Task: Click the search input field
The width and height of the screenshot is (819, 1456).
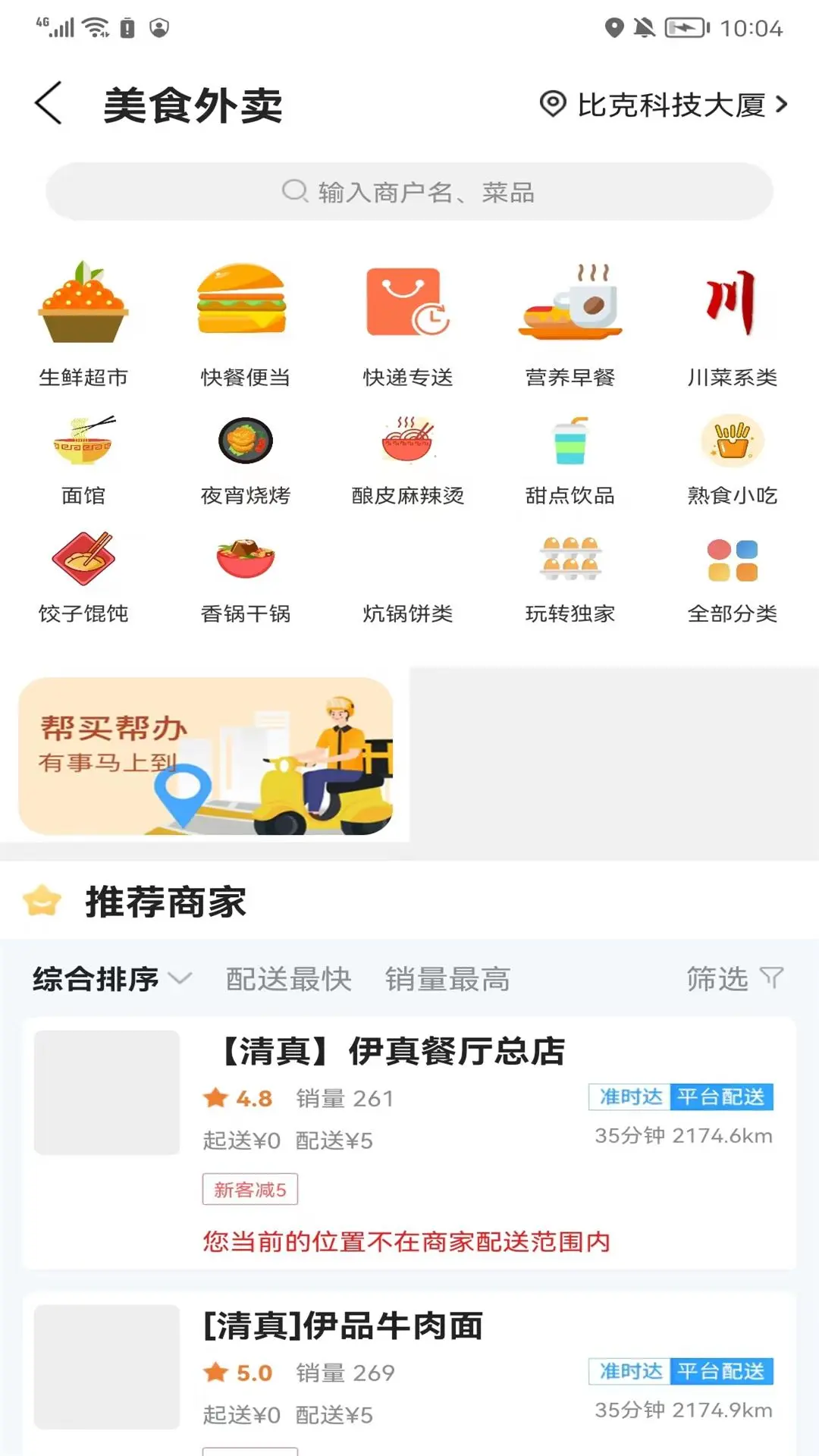Action: [x=409, y=191]
